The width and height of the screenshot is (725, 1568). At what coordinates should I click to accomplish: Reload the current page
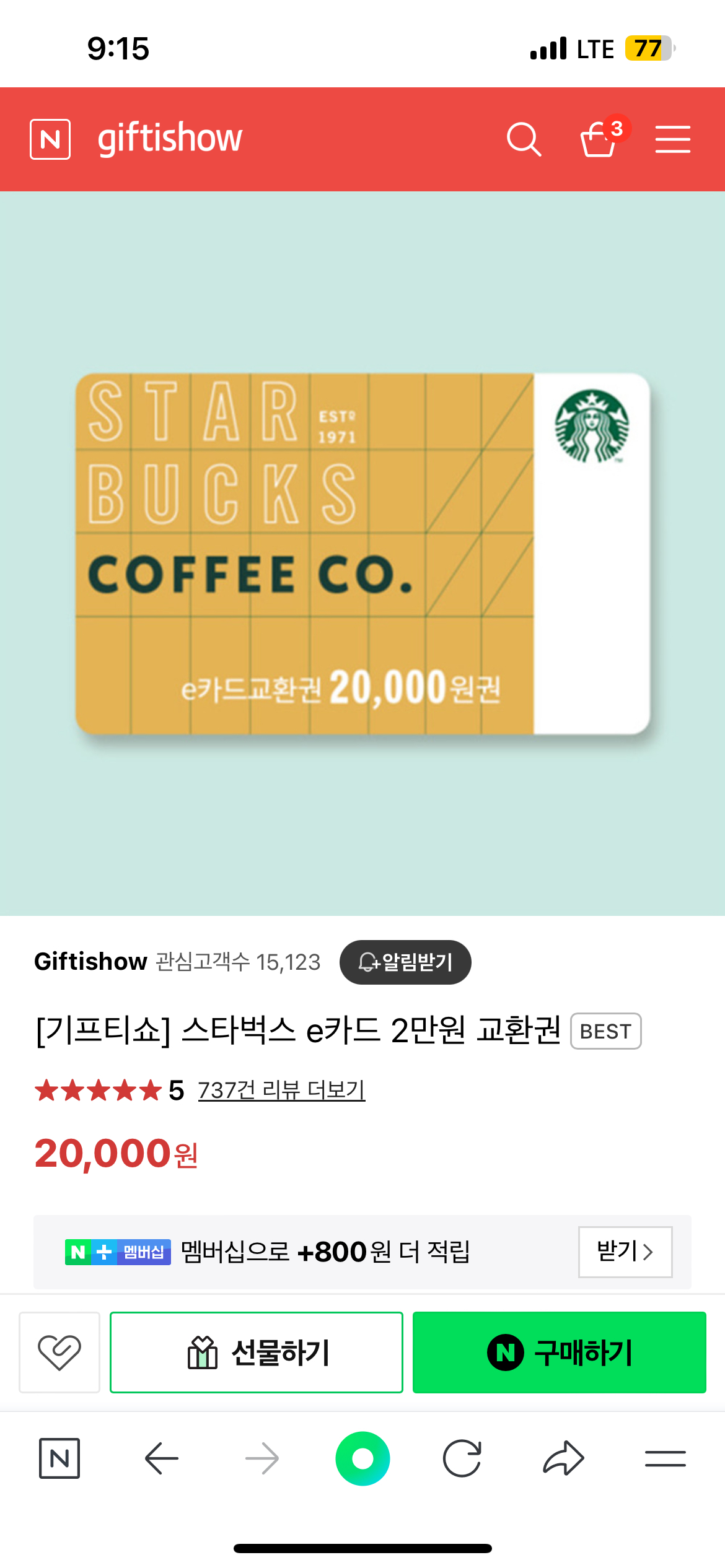pyautogui.click(x=462, y=1458)
